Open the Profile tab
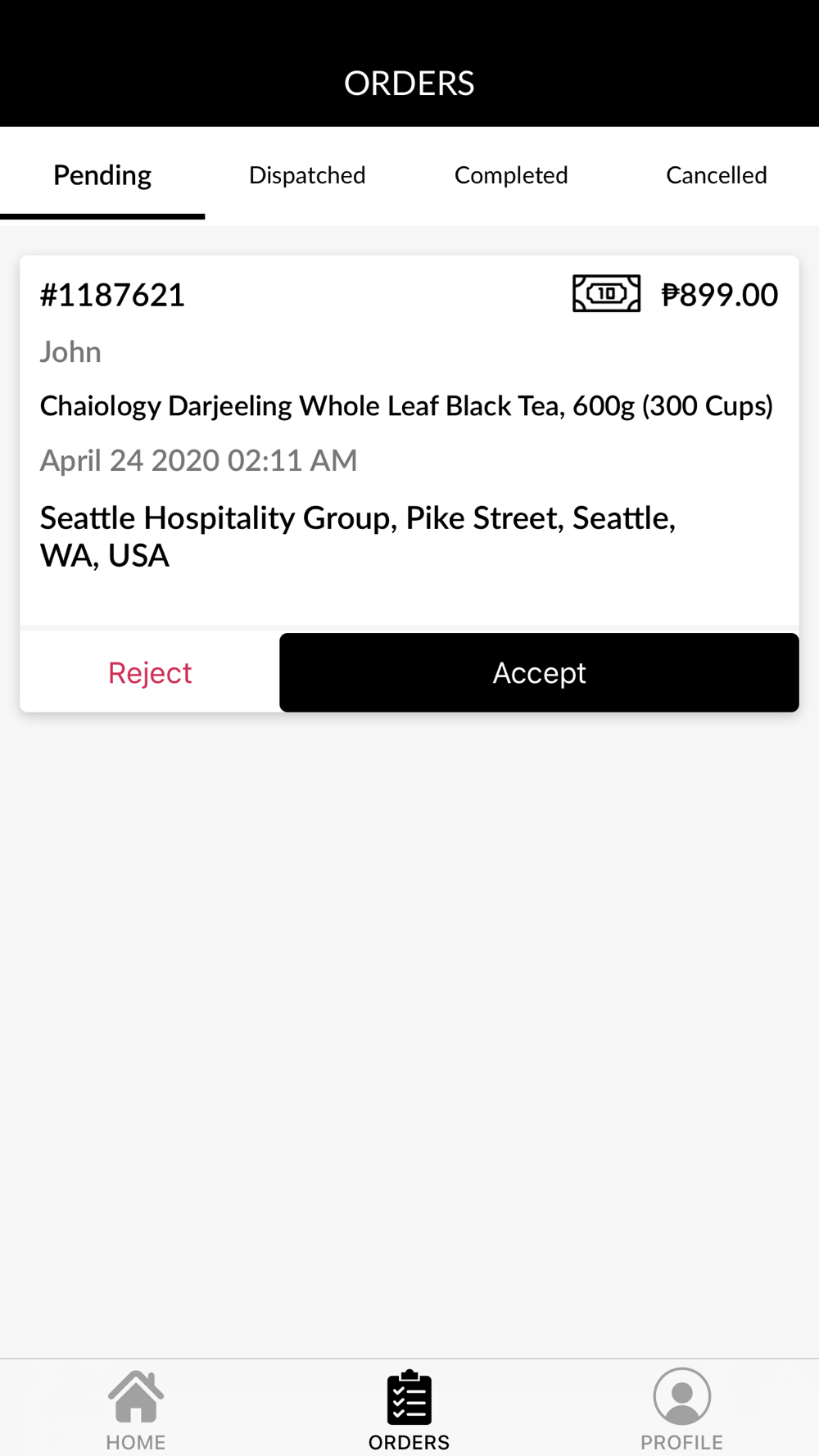The image size is (819, 1456). pos(681,1409)
